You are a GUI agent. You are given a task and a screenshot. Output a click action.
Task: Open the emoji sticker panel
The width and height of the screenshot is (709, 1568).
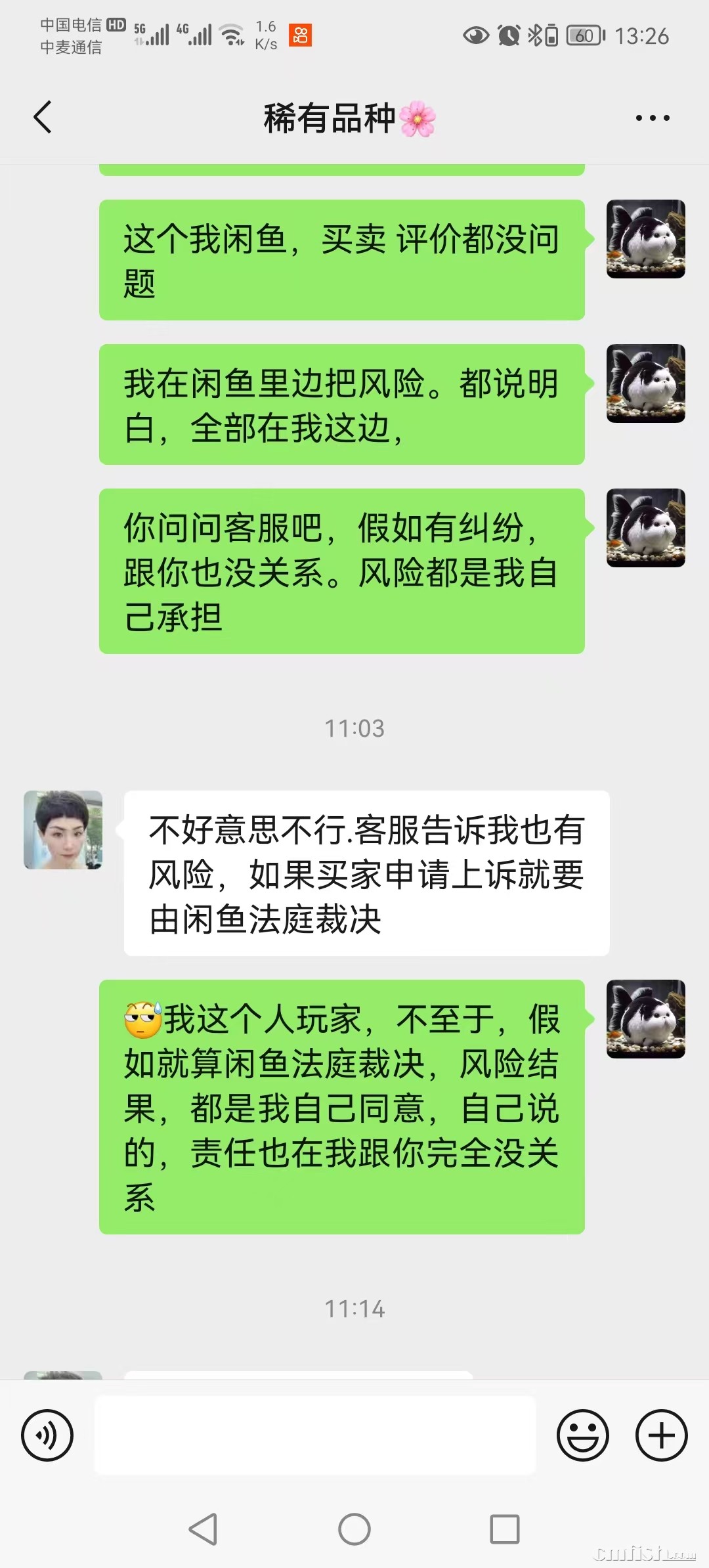[582, 1435]
